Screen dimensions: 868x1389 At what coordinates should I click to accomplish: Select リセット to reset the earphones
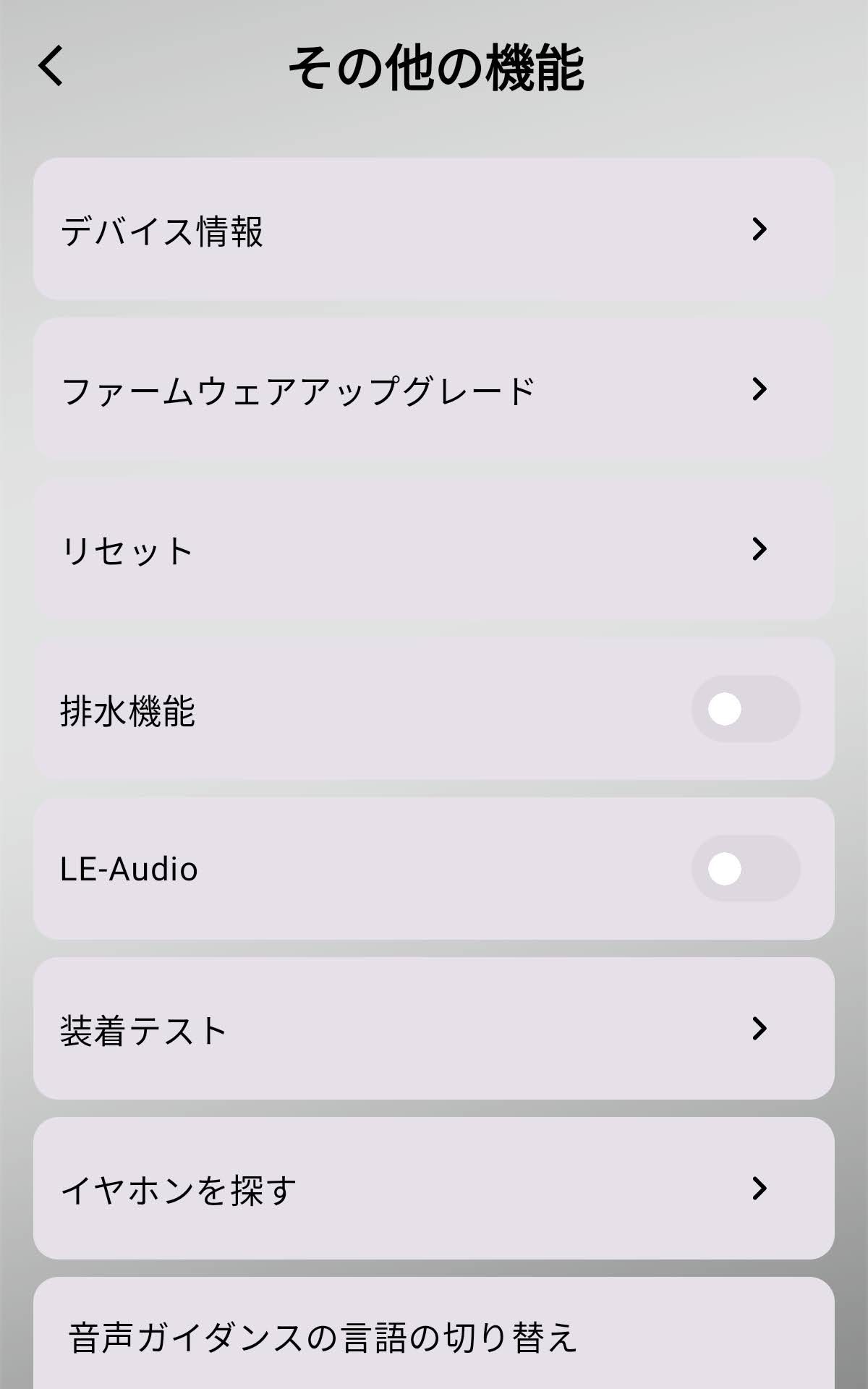(434, 548)
